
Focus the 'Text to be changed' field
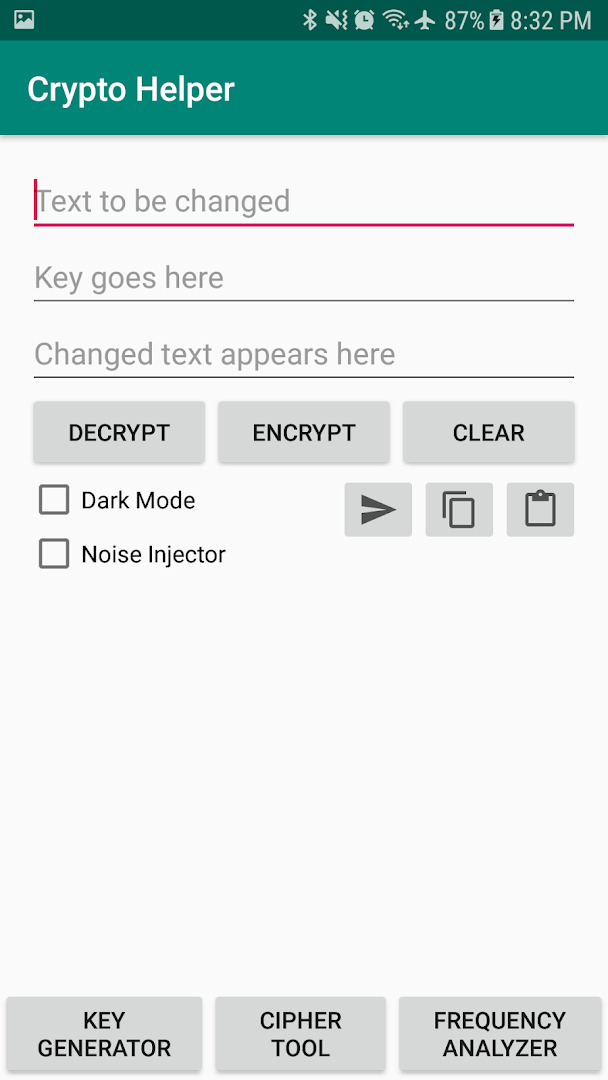304,202
